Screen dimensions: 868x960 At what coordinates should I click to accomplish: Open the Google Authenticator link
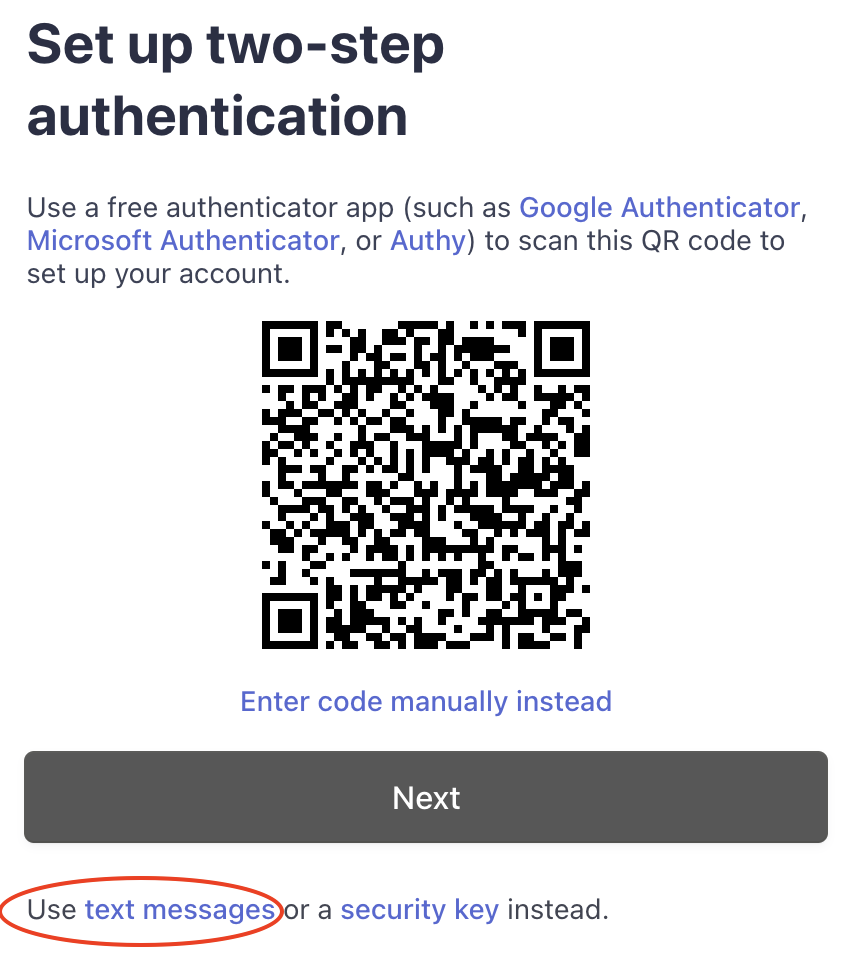tap(660, 208)
